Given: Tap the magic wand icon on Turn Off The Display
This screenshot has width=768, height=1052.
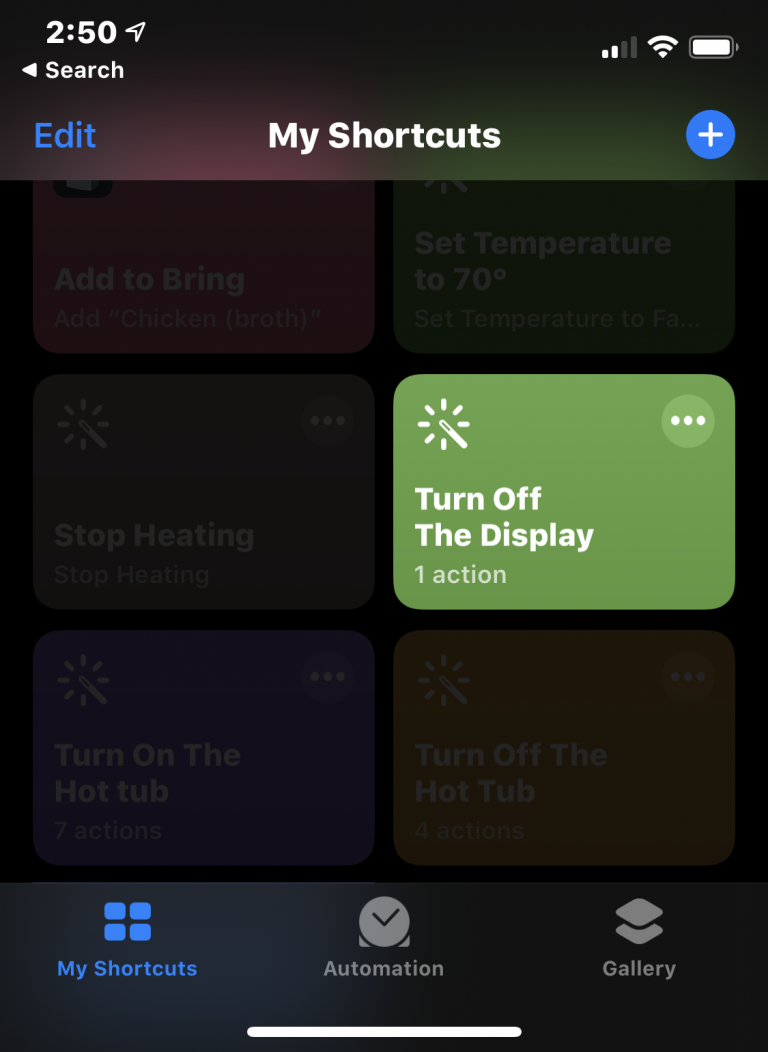Looking at the screenshot, I should 443,424.
